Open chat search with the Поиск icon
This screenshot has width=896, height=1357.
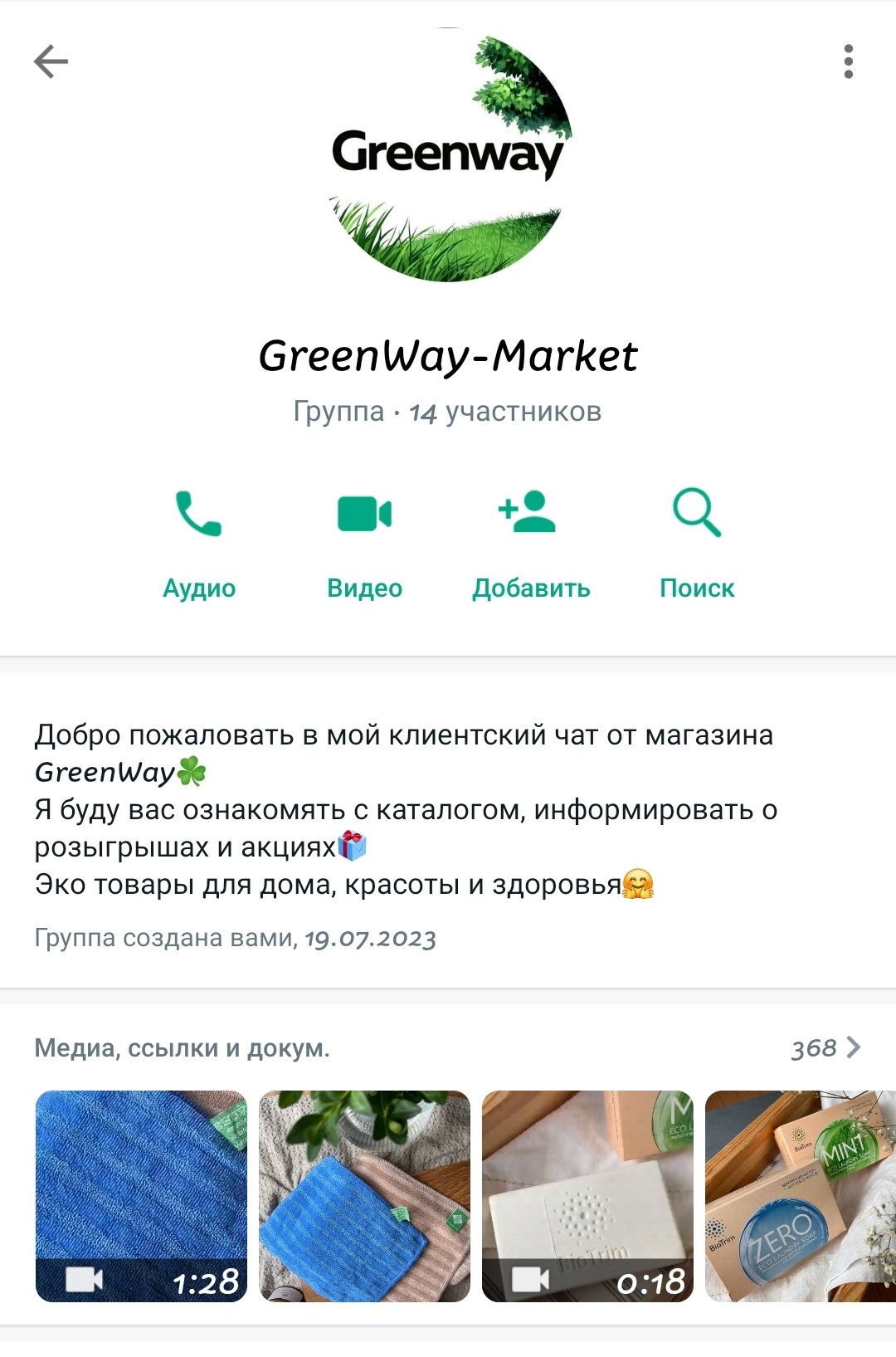[698, 513]
